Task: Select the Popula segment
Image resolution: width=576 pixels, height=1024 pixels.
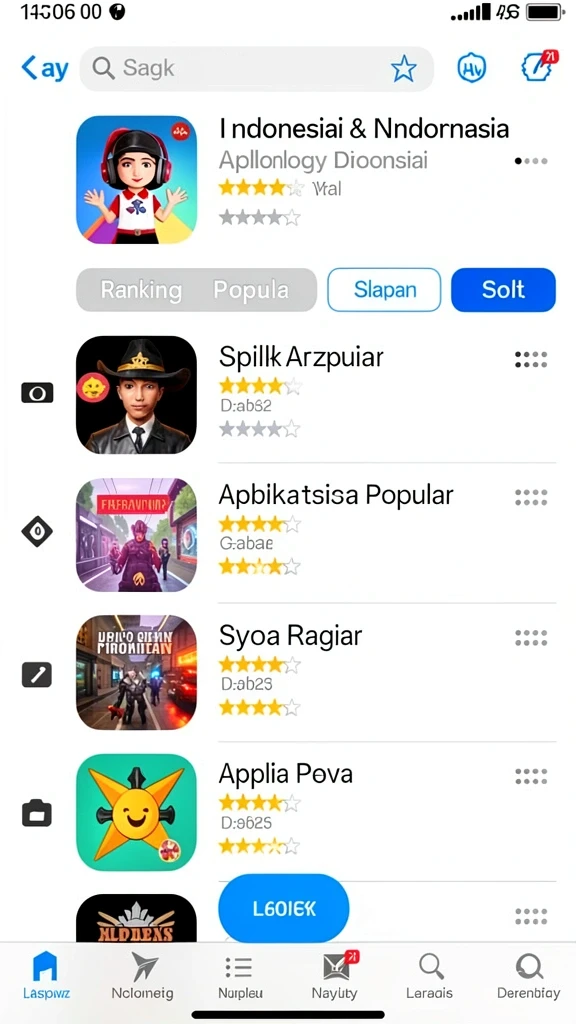Action: point(251,290)
